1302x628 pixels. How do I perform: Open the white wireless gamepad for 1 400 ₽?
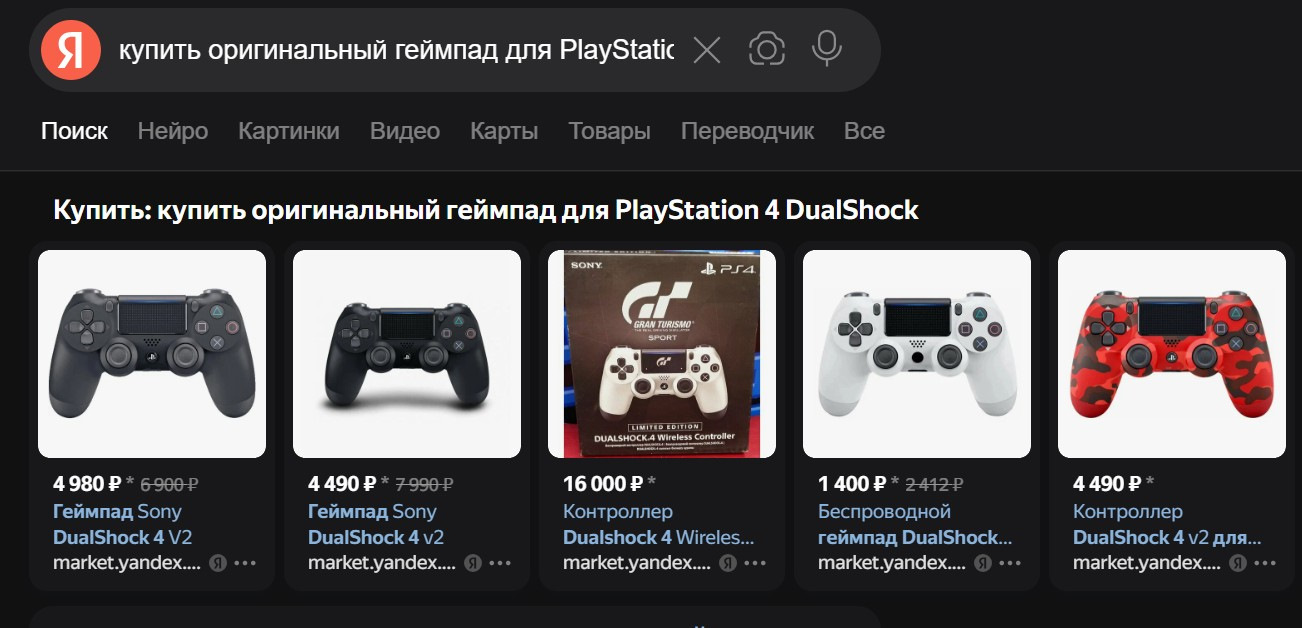[x=917, y=354]
